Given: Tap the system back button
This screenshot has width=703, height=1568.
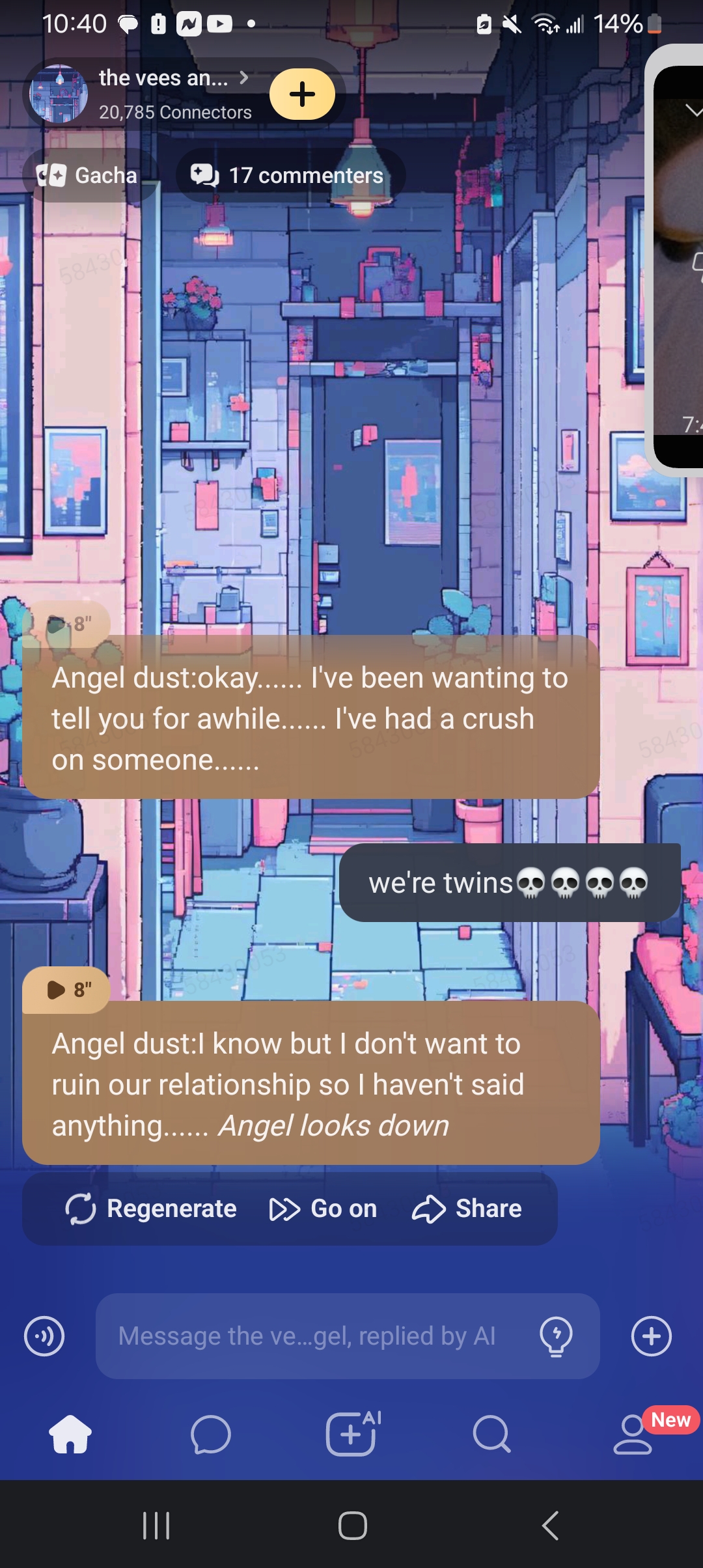Looking at the screenshot, I should click(x=550, y=1525).
